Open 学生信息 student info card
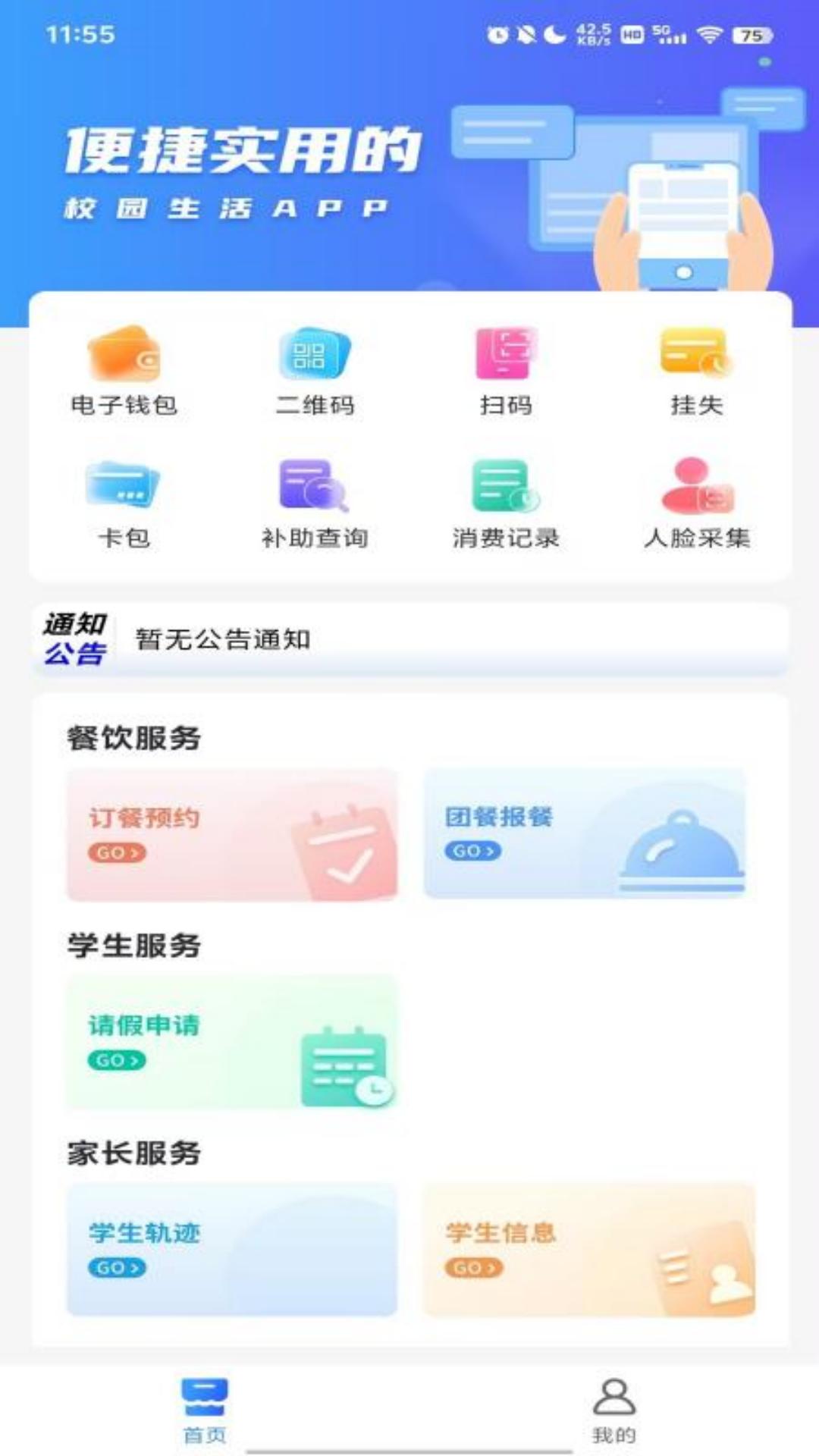Image resolution: width=819 pixels, height=1456 pixels. click(588, 1249)
